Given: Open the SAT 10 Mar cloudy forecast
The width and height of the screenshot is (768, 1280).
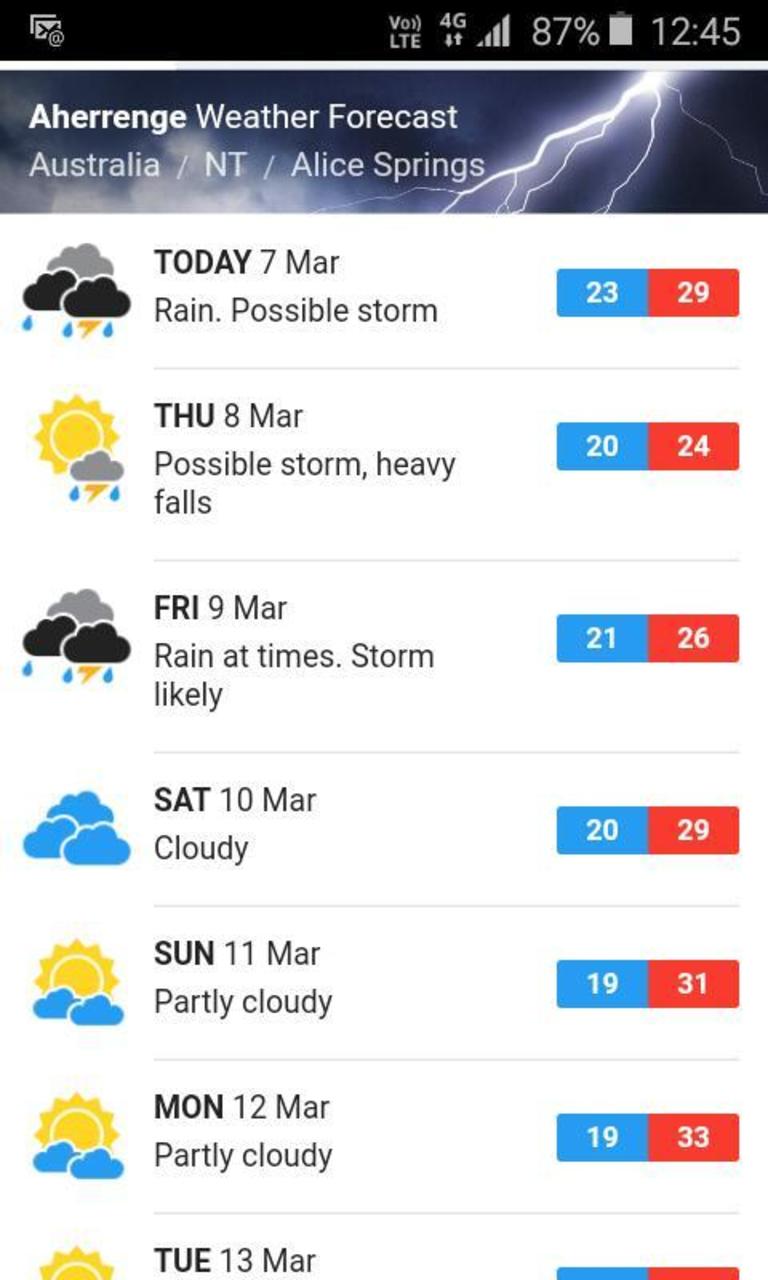Looking at the screenshot, I should pos(384,829).
